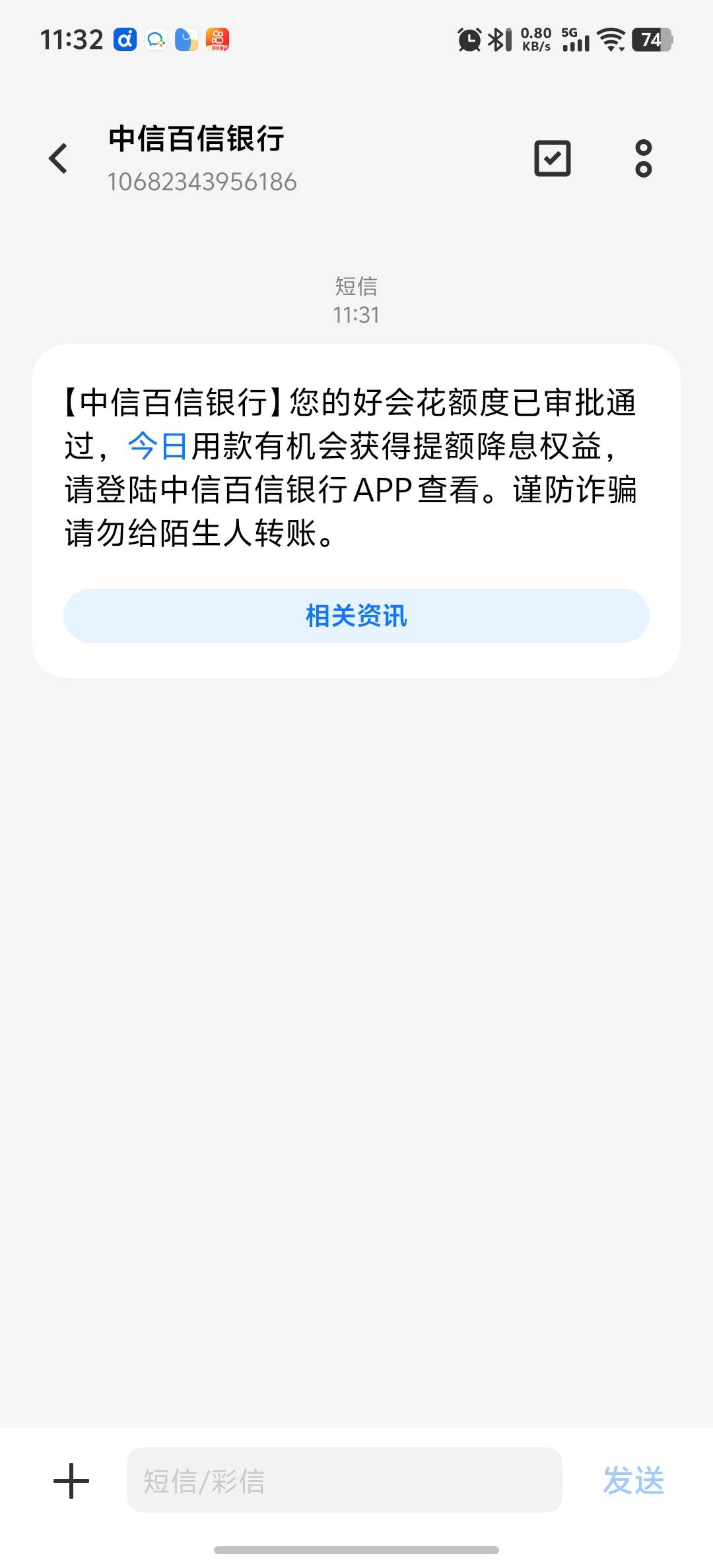Screen dimensions: 713x1568
Task: Tap the plus attachment icon
Action: click(71, 1481)
